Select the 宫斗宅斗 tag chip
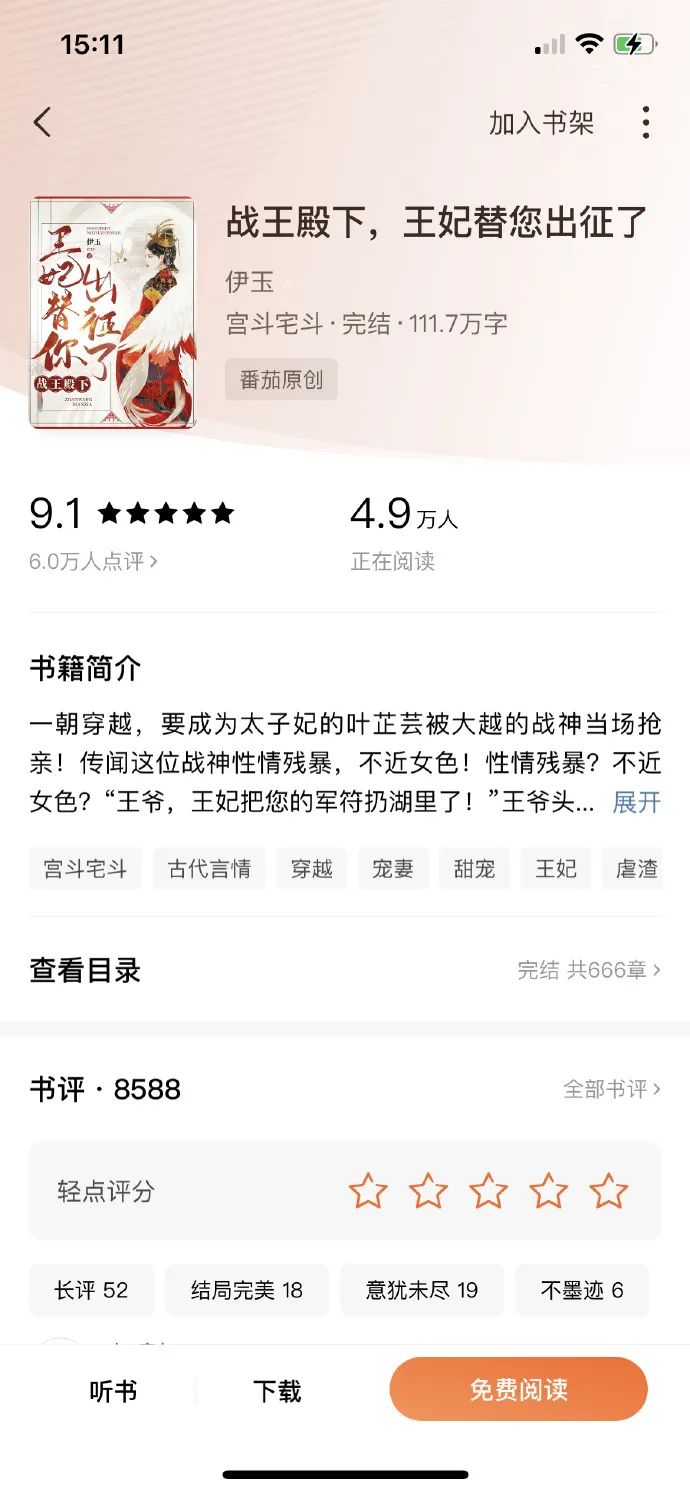 tap(86, 869)
